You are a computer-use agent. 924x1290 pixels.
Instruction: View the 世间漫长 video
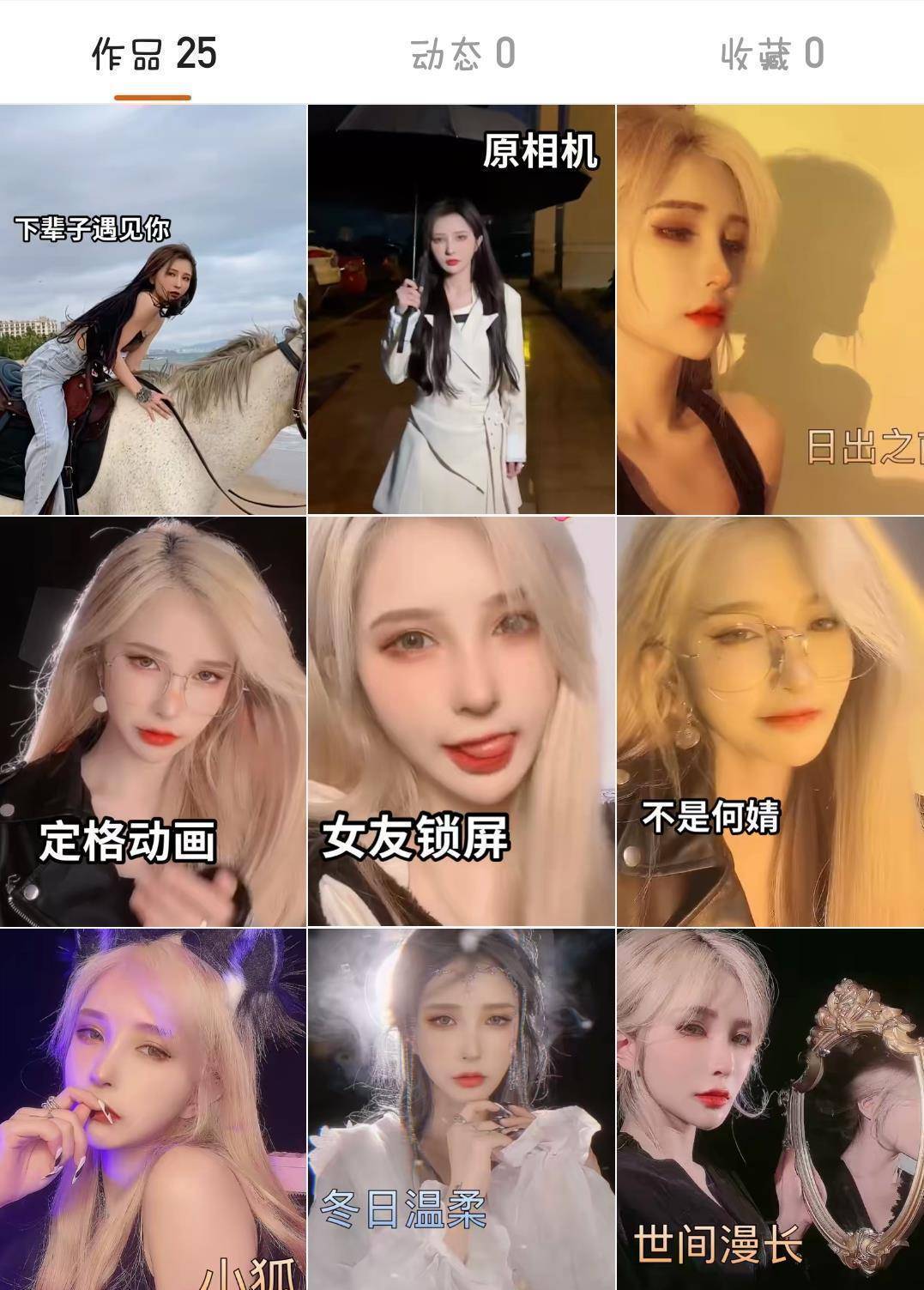(x=770, y=1109)
